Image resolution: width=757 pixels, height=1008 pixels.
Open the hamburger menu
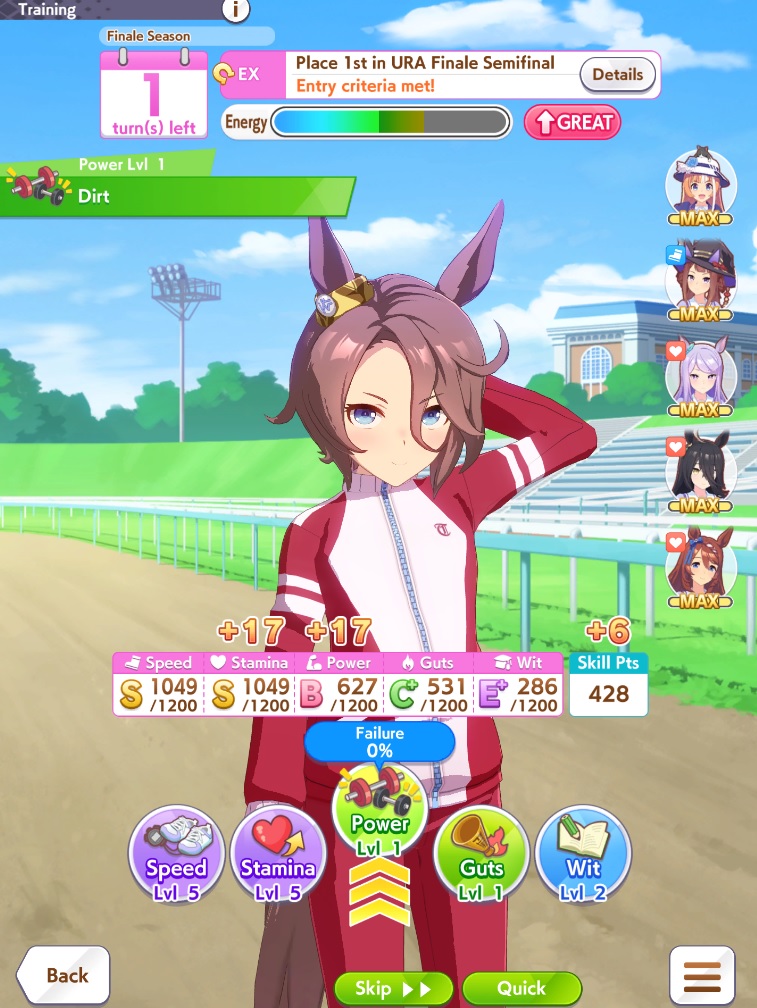coord(702,975)
